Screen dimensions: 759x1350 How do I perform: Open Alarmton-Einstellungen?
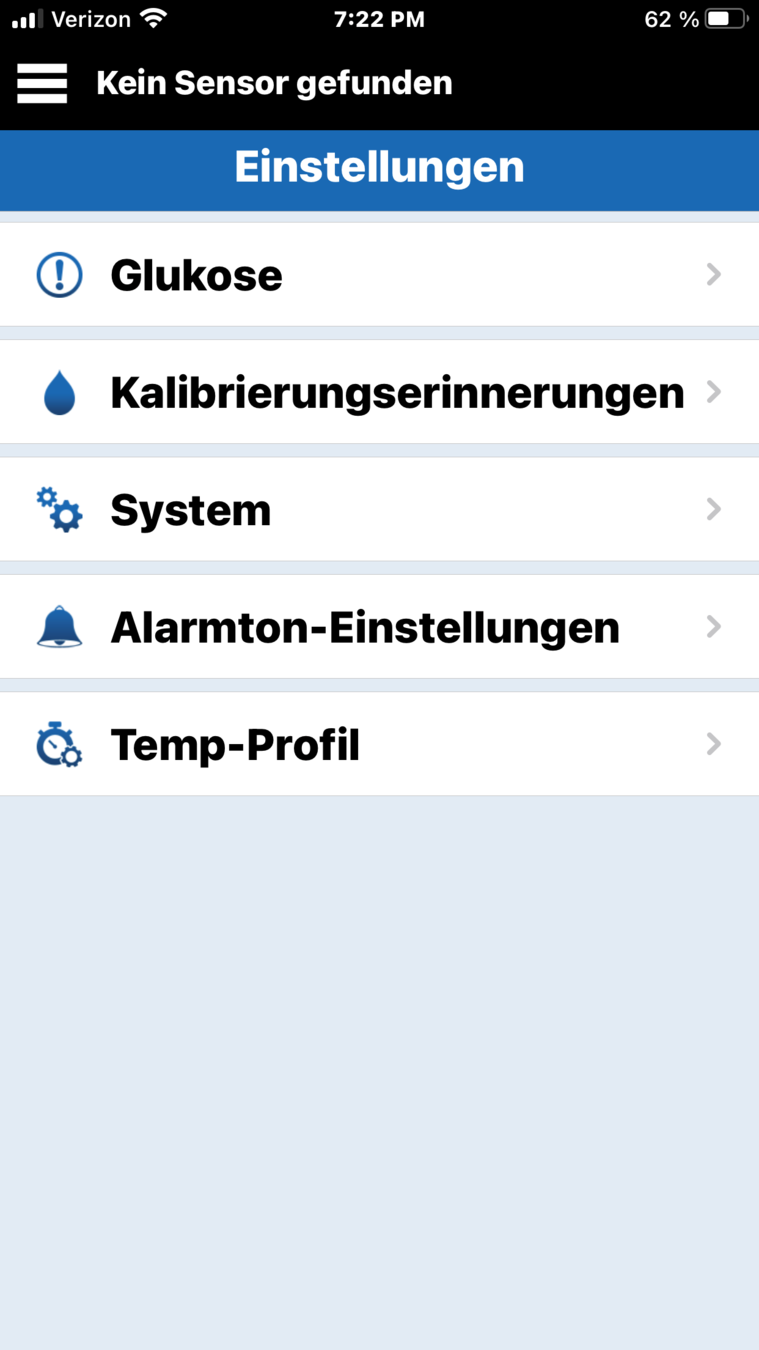(379, 627)
